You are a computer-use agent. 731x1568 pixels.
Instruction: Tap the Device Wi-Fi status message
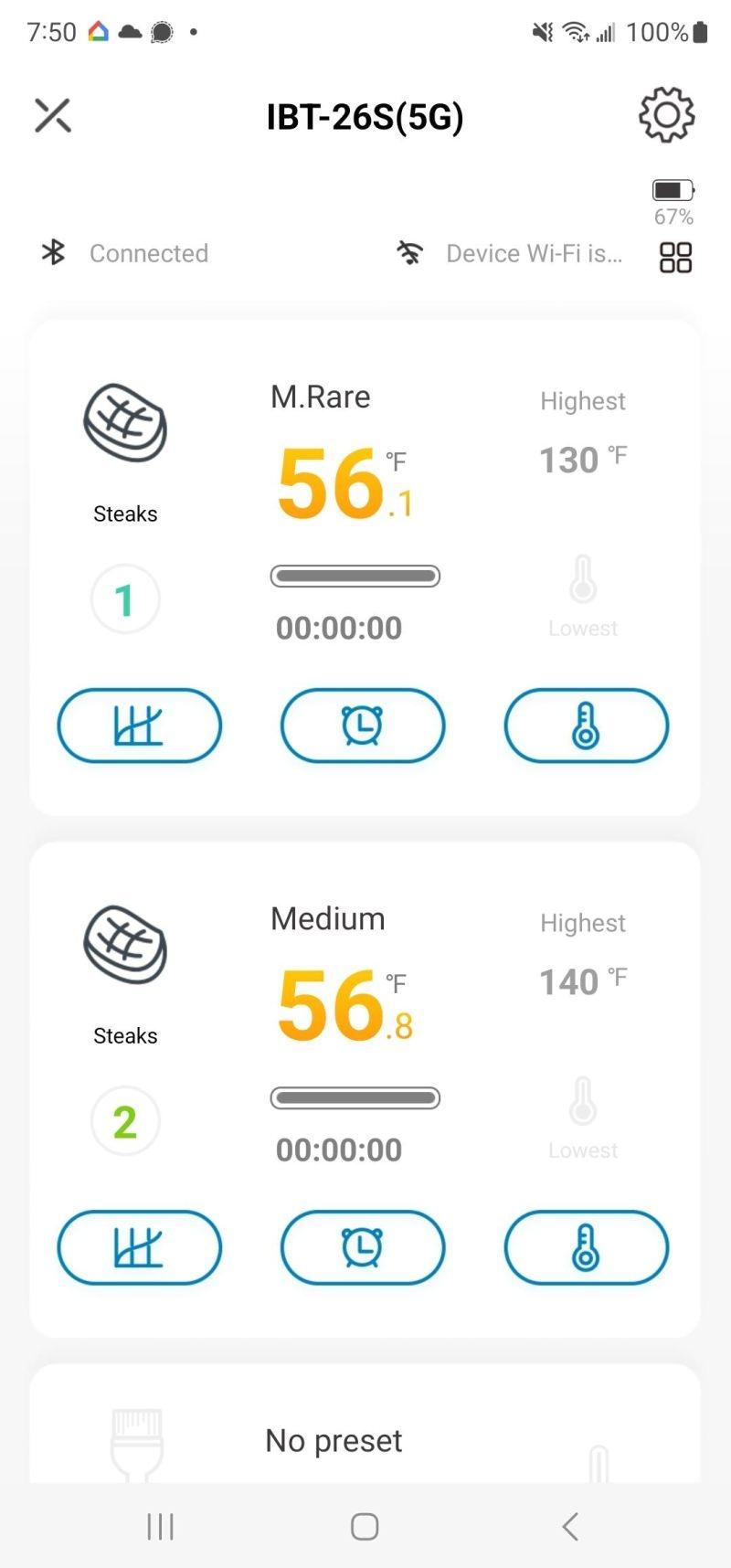pos(534,253)
